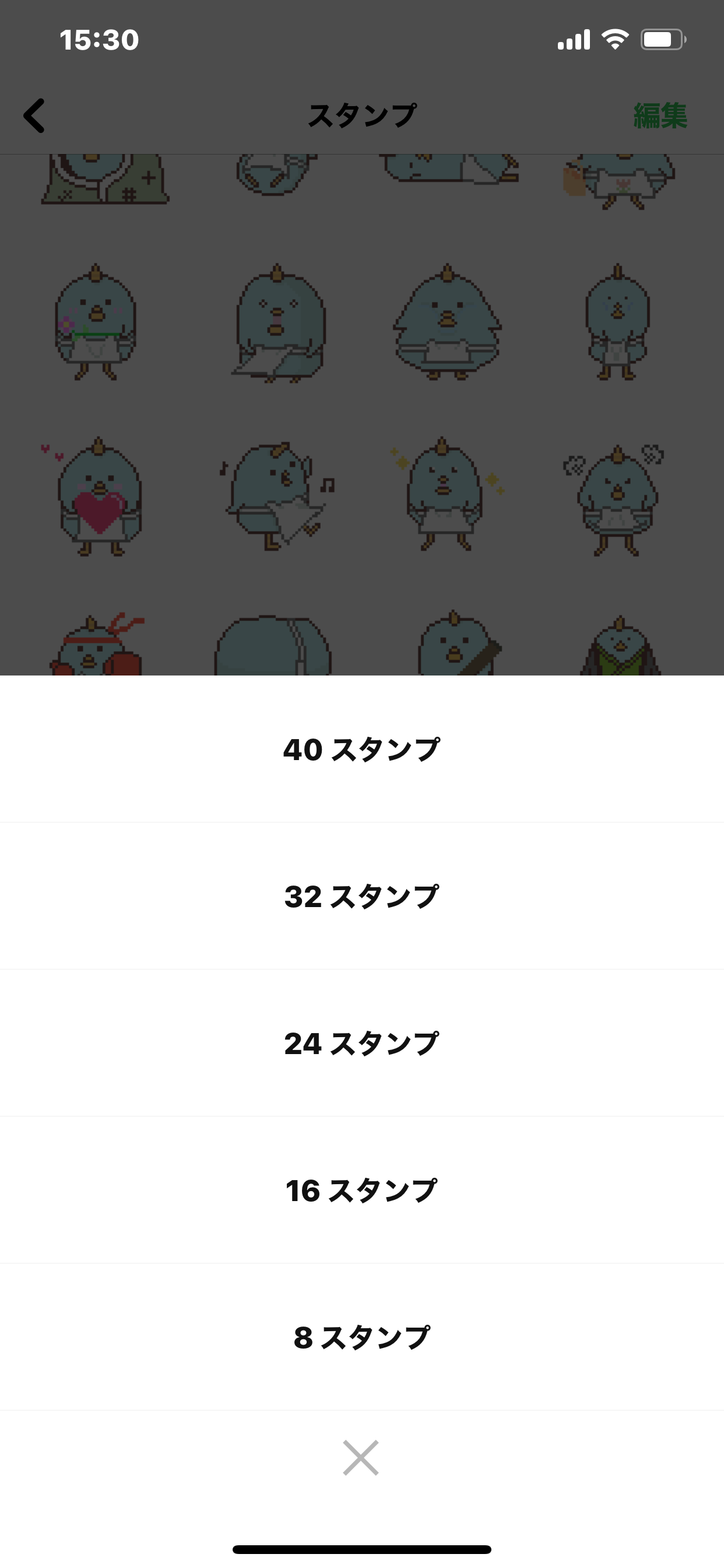Select the 40 スタンプ option
The height and width of the screenshot is (1568, 724).
tap(361, 750)
